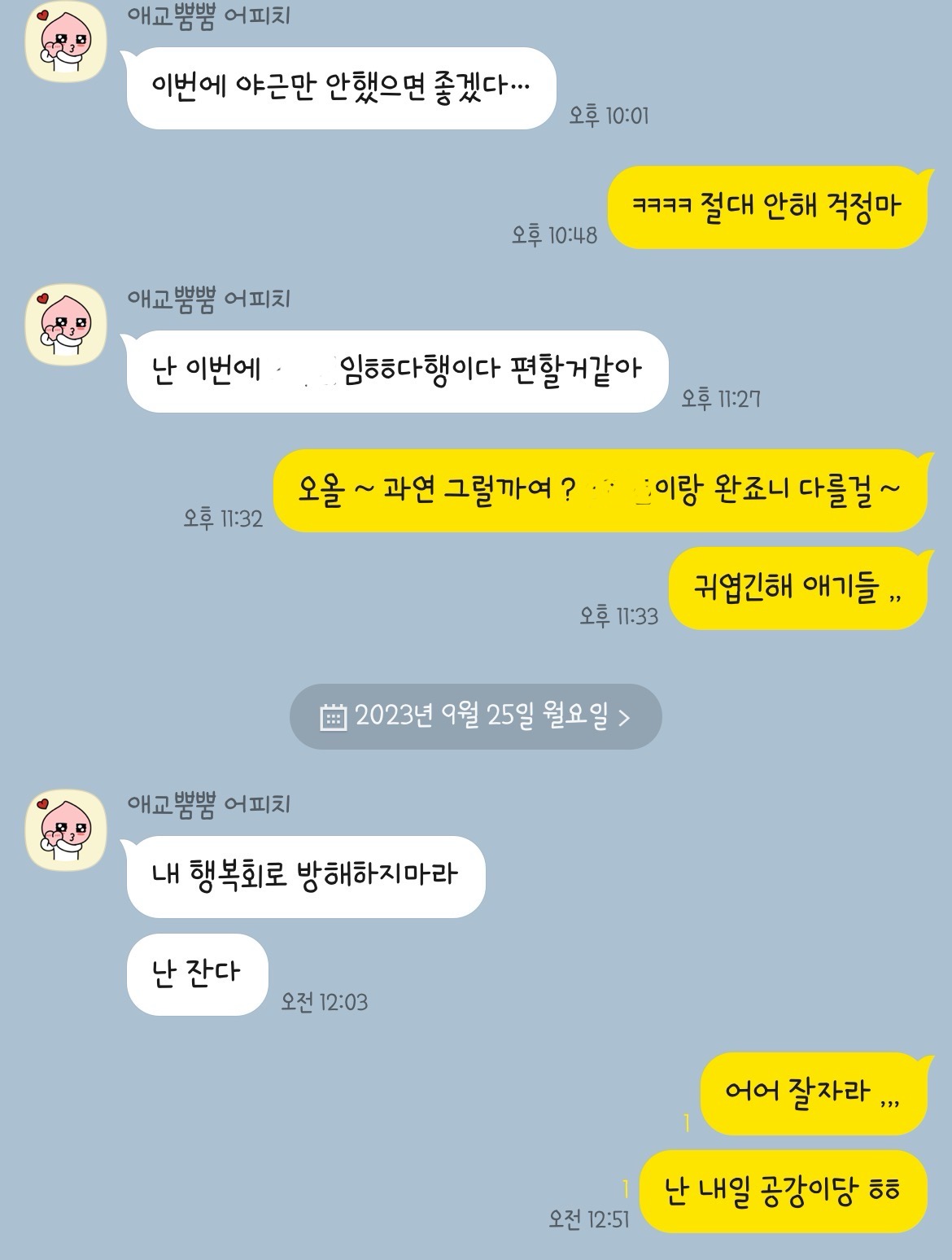Image resolution: width=952 pixels, height=1260 pixels.
Task: Open 어피치 profile picture beside the 야근 message
Action: (67, 42)
